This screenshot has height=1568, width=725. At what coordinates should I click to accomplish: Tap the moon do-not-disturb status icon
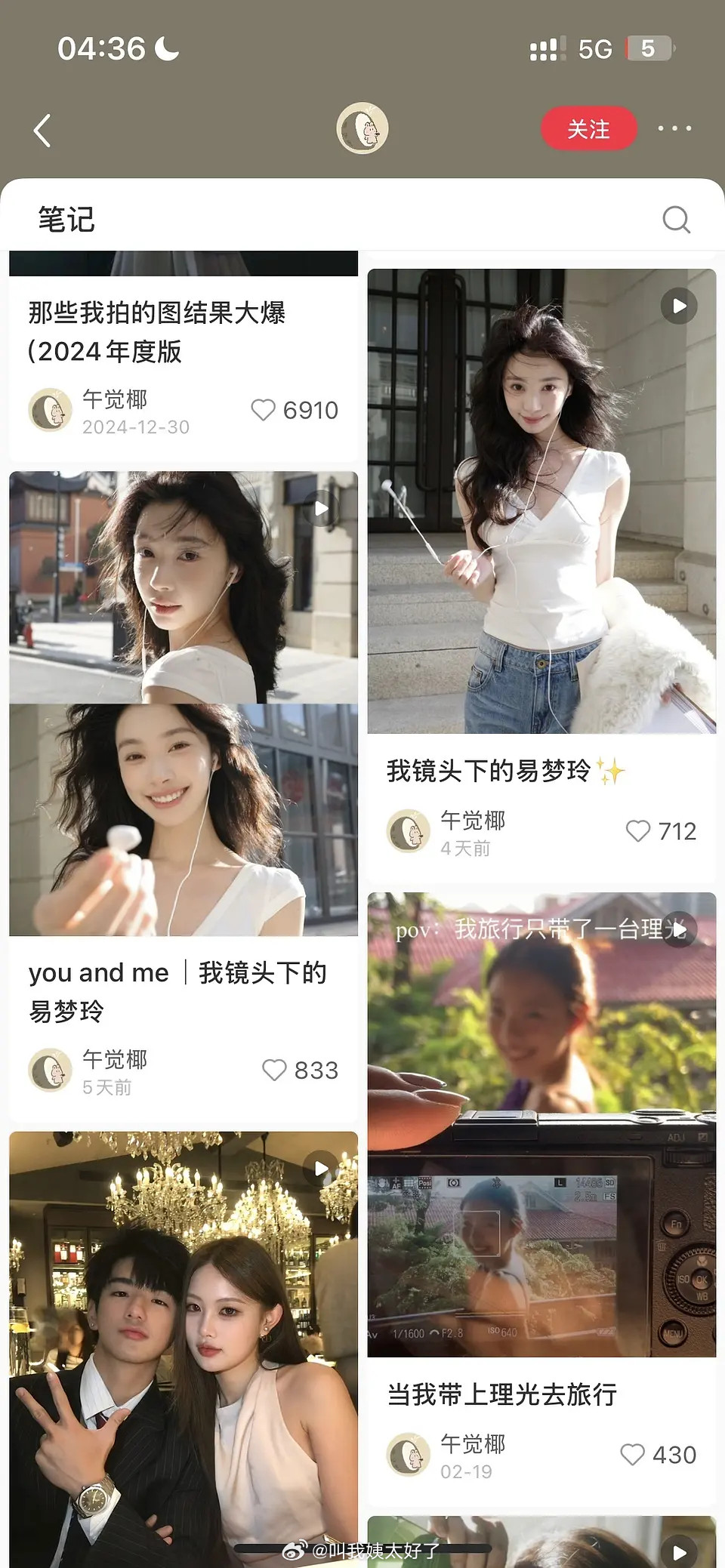click(x=165, y=47)
